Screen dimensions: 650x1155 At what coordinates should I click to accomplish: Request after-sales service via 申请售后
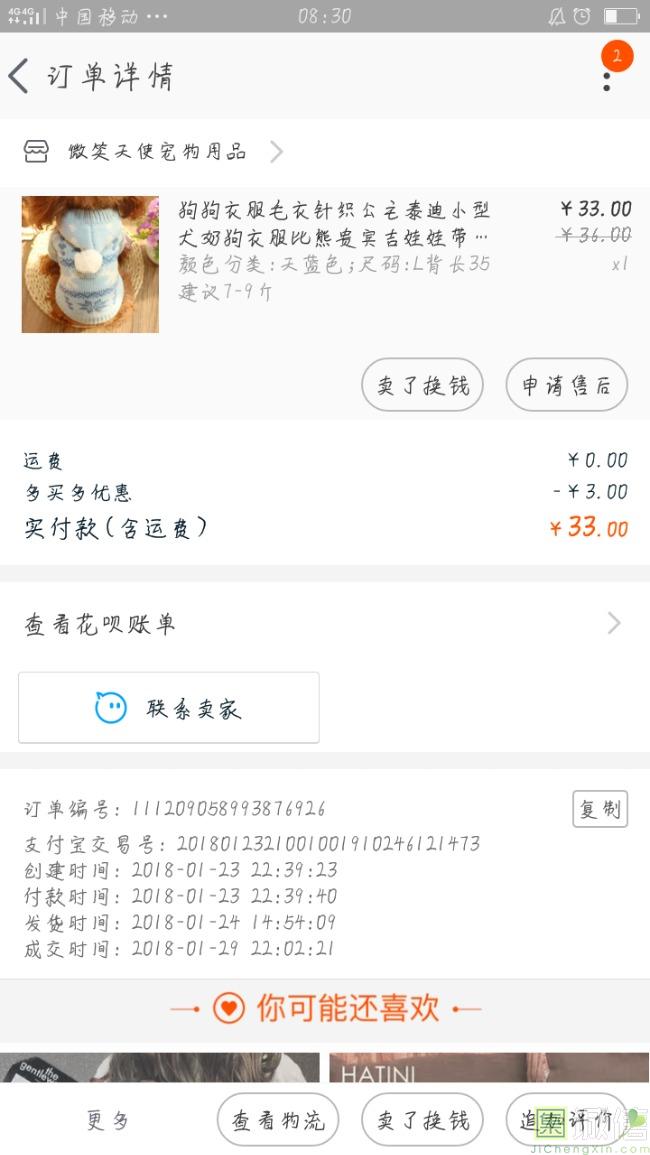566,386
